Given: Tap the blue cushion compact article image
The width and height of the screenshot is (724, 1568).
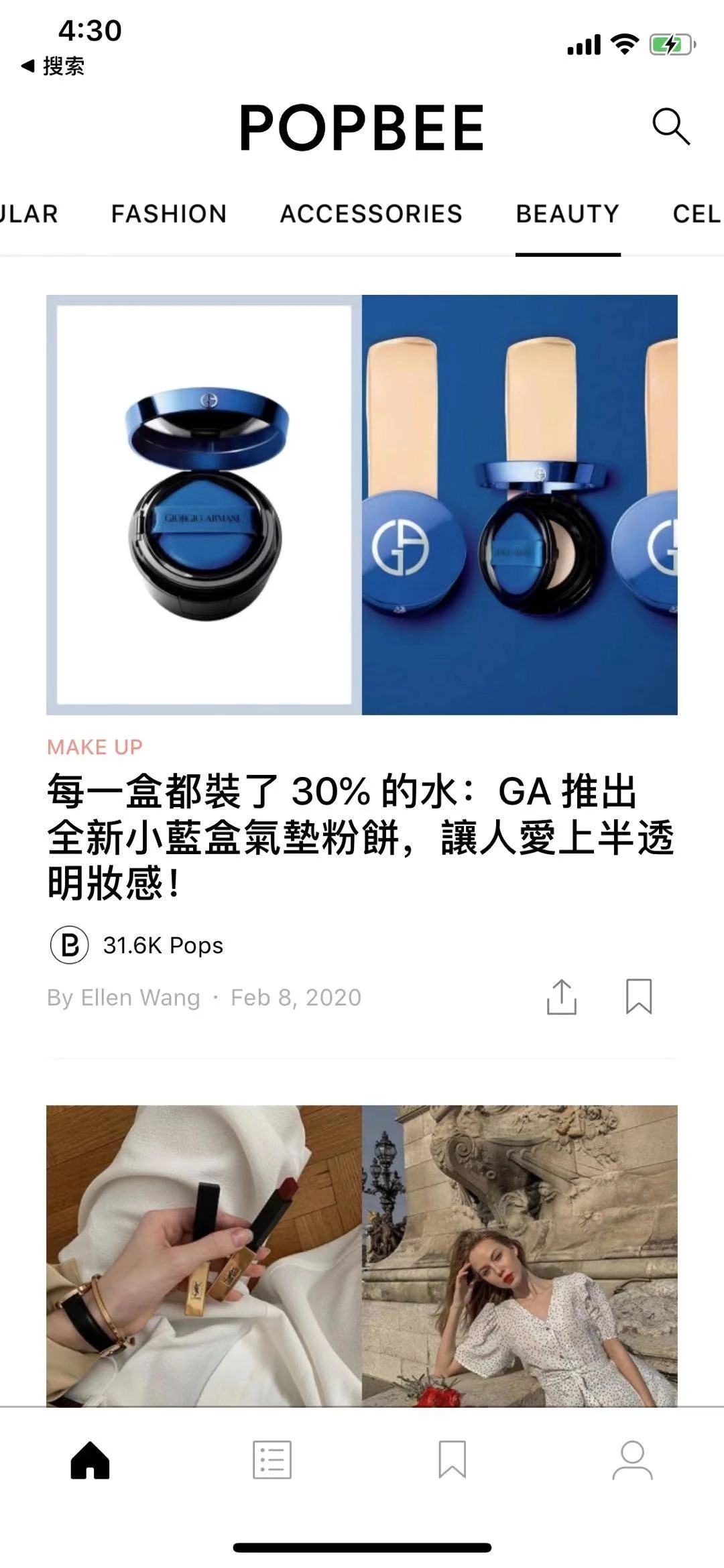Looking at the screenshot, I should (x=362, y=503).
